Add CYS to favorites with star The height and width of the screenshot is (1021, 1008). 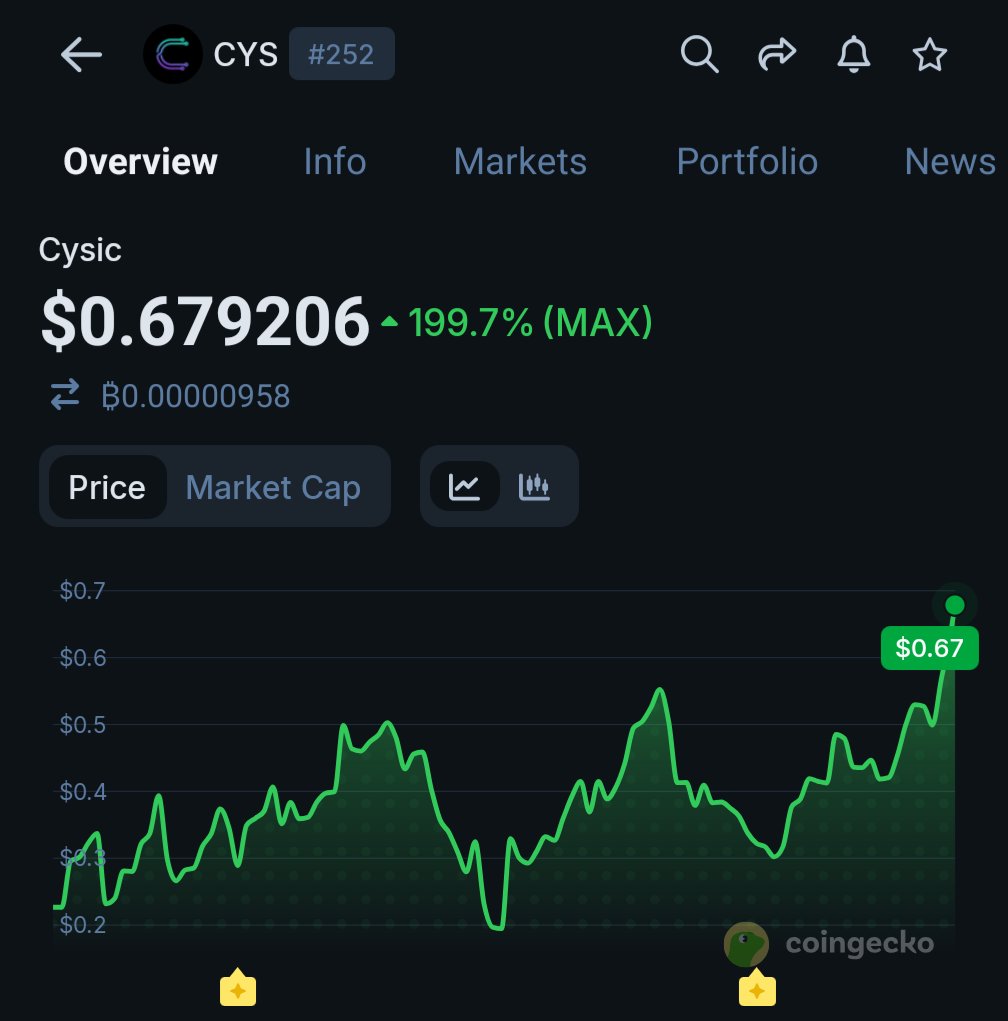pos(930,55)
